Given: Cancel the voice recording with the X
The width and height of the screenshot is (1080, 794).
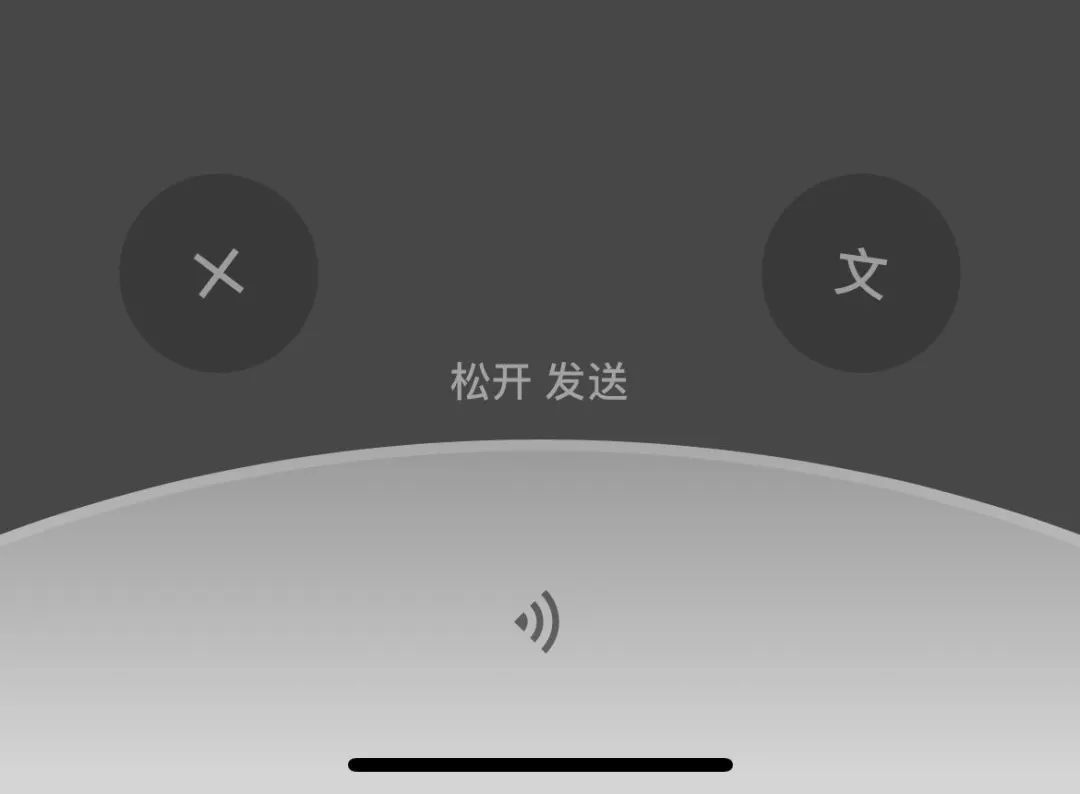Looking at the screenshot, I should click(x=219, y=273).
